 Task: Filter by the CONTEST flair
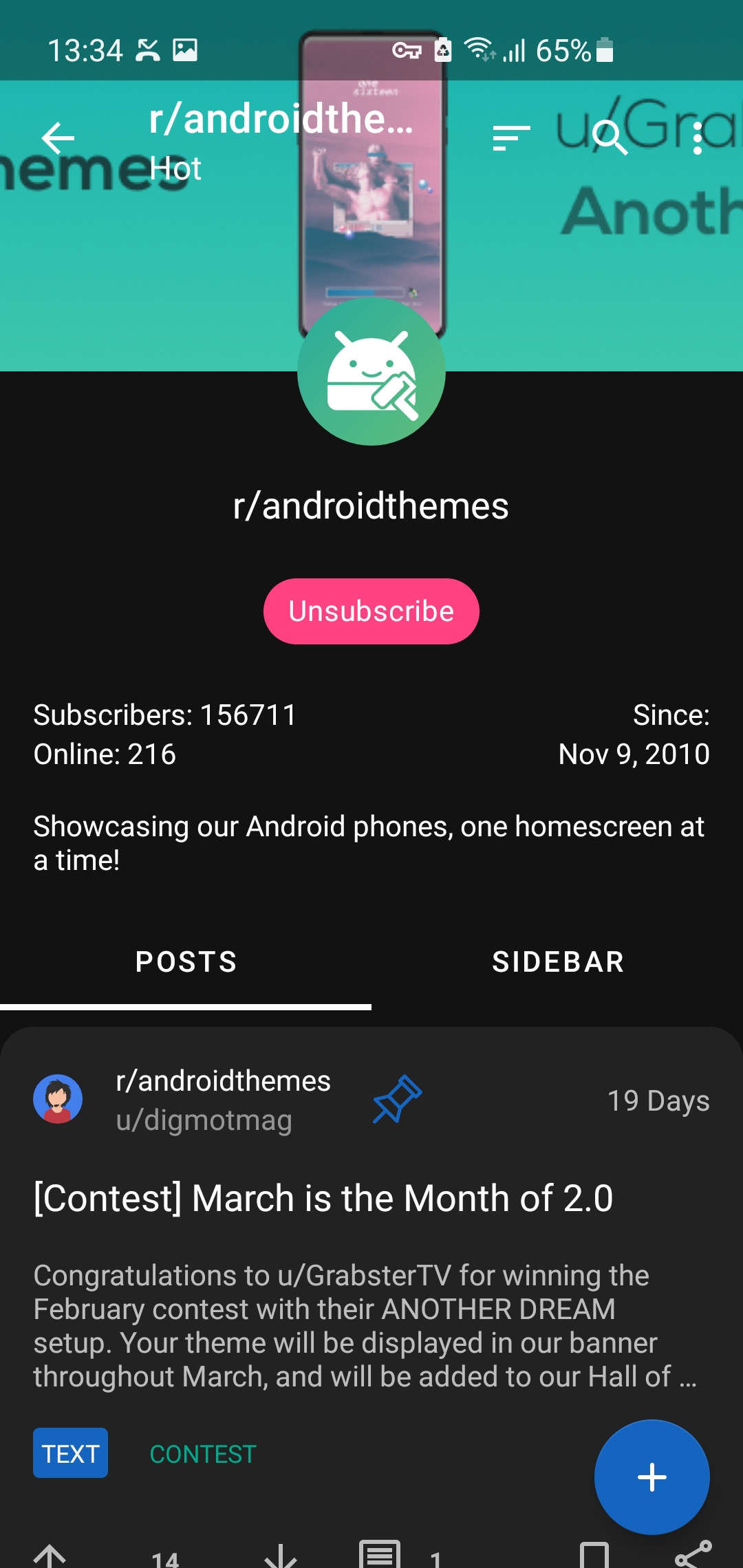click(203, 1454)
